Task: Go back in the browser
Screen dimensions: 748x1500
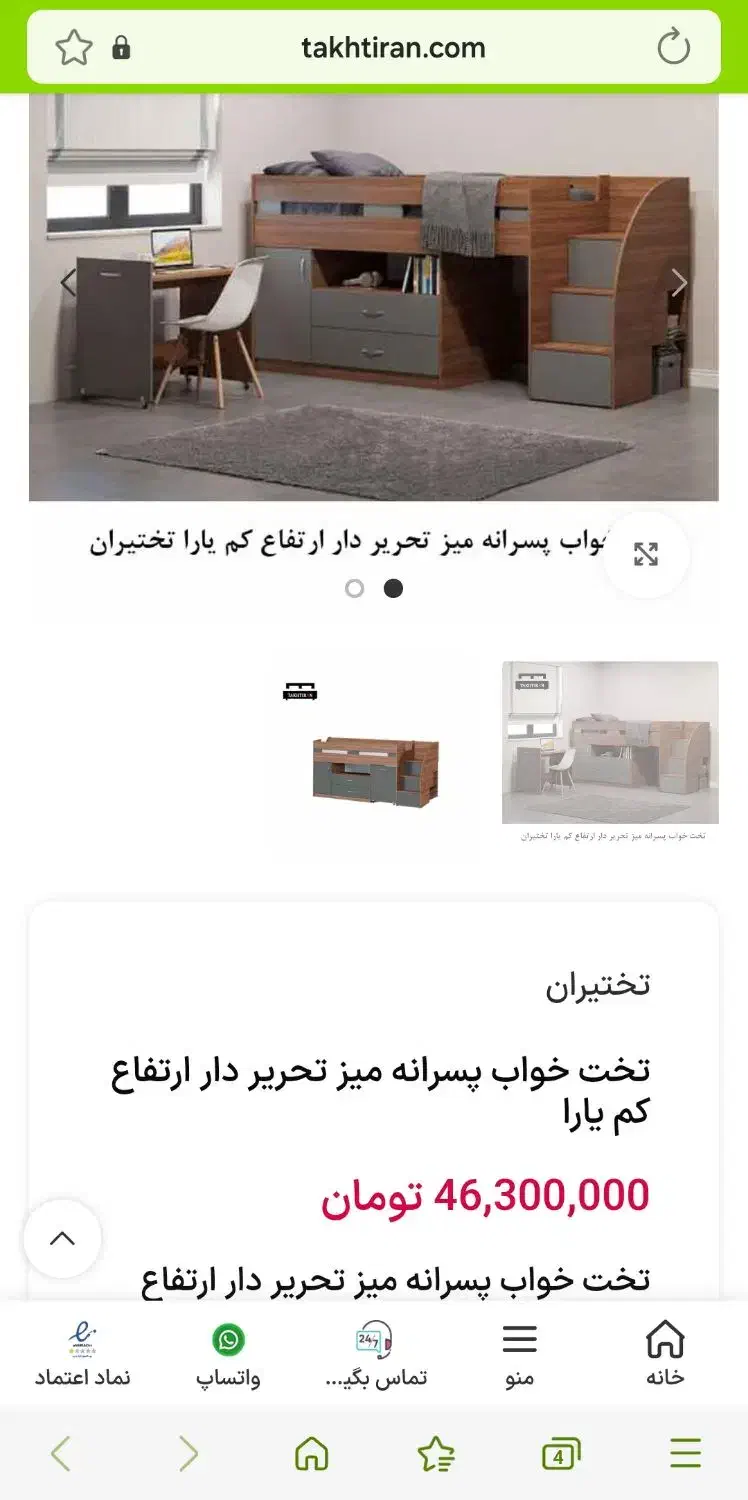Action: pyautogui.click(x=61, y=1453)
